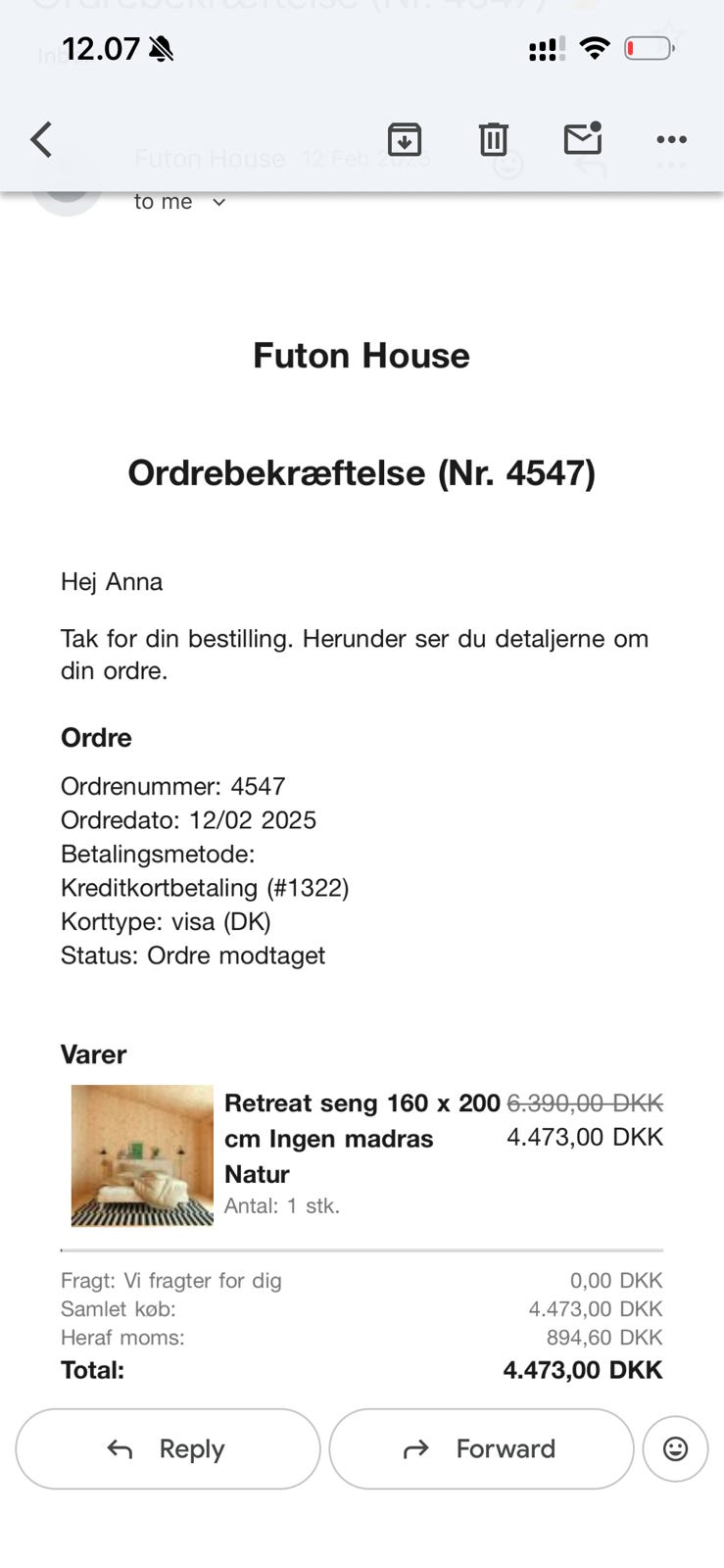The width and height of the screenshot is (724, 1568).
Task: Tap the back arrow to leave the email
Action: 40,139
